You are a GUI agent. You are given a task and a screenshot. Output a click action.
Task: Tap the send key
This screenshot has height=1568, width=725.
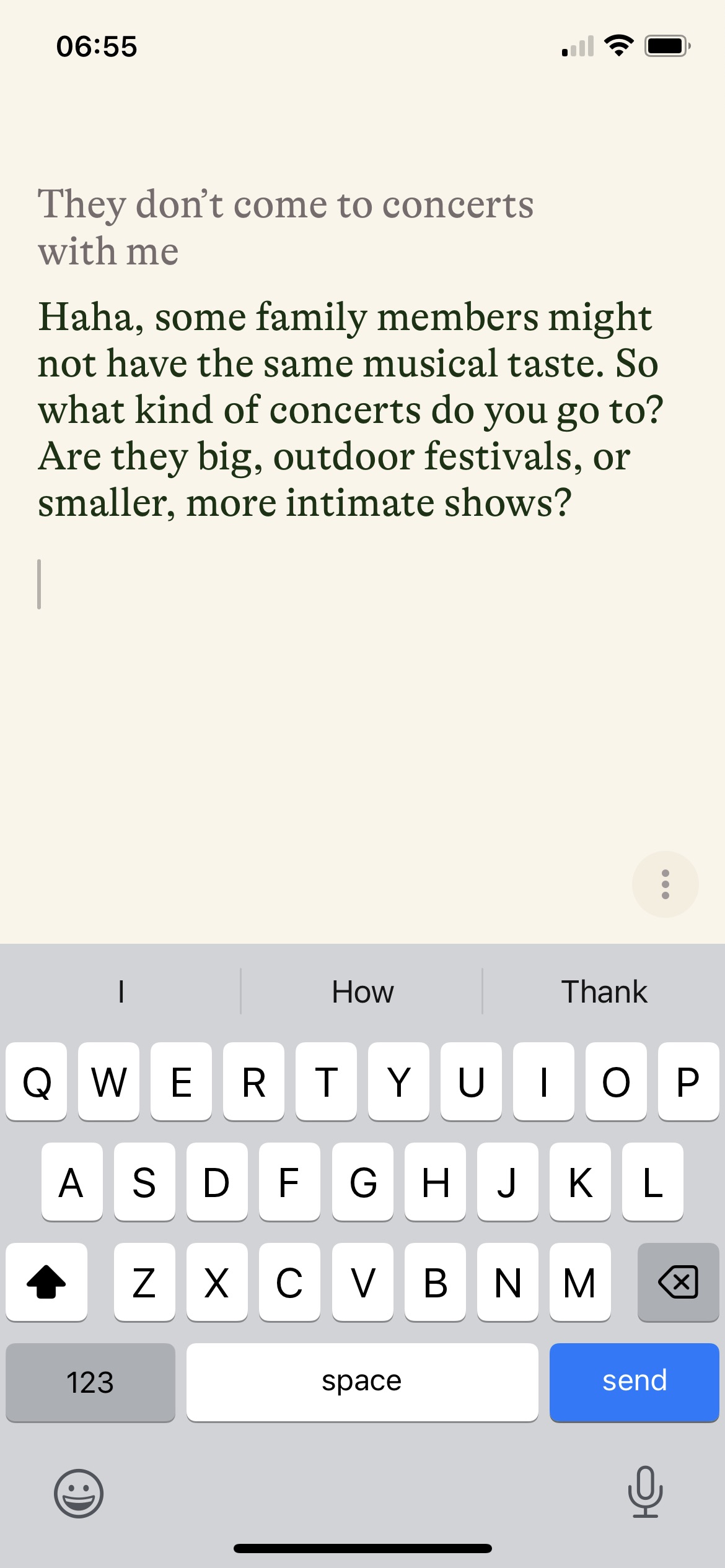click(634, 1382)
